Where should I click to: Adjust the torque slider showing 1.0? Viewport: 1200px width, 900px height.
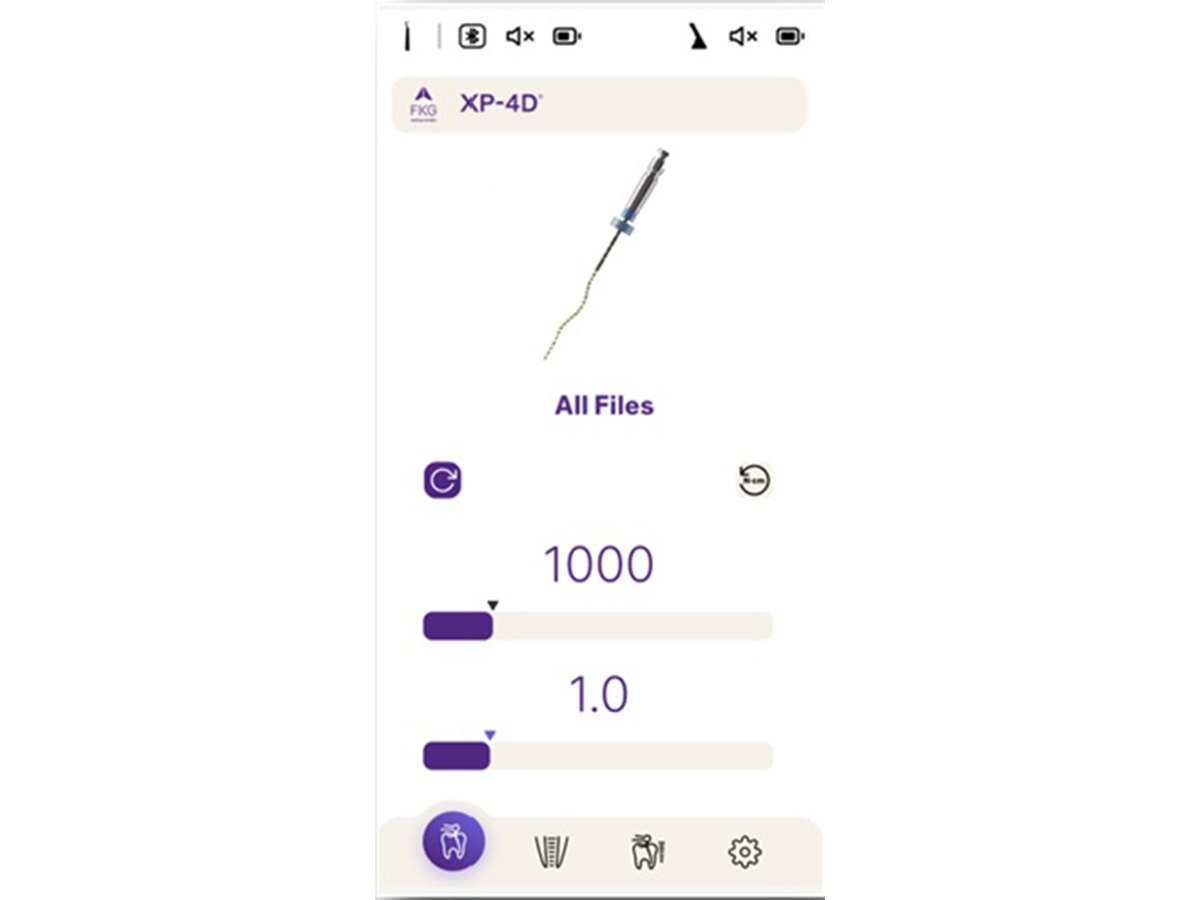pyautogui.click(x=597, y=756)
